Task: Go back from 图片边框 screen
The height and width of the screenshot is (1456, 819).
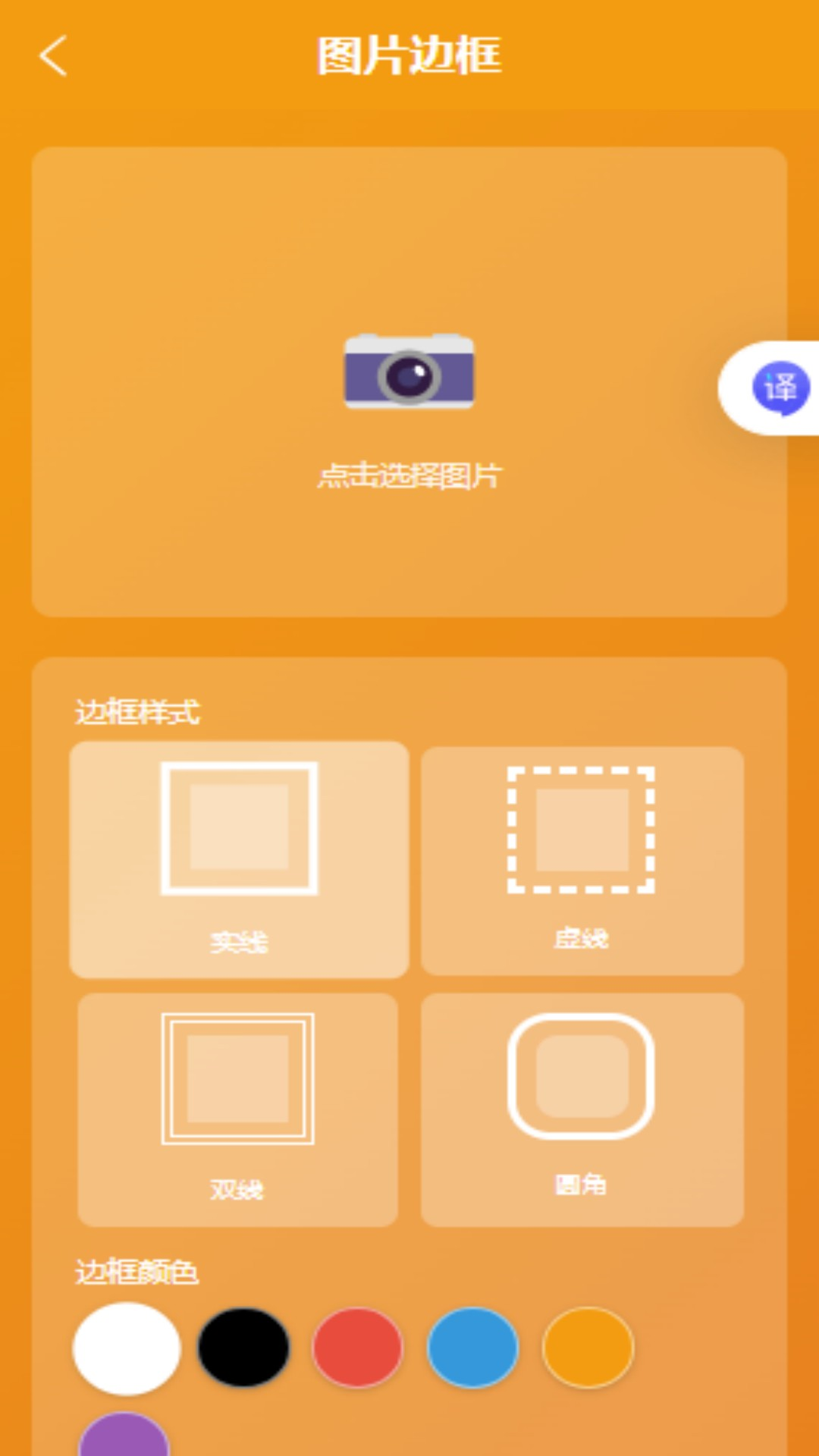Action: (53, 56)
